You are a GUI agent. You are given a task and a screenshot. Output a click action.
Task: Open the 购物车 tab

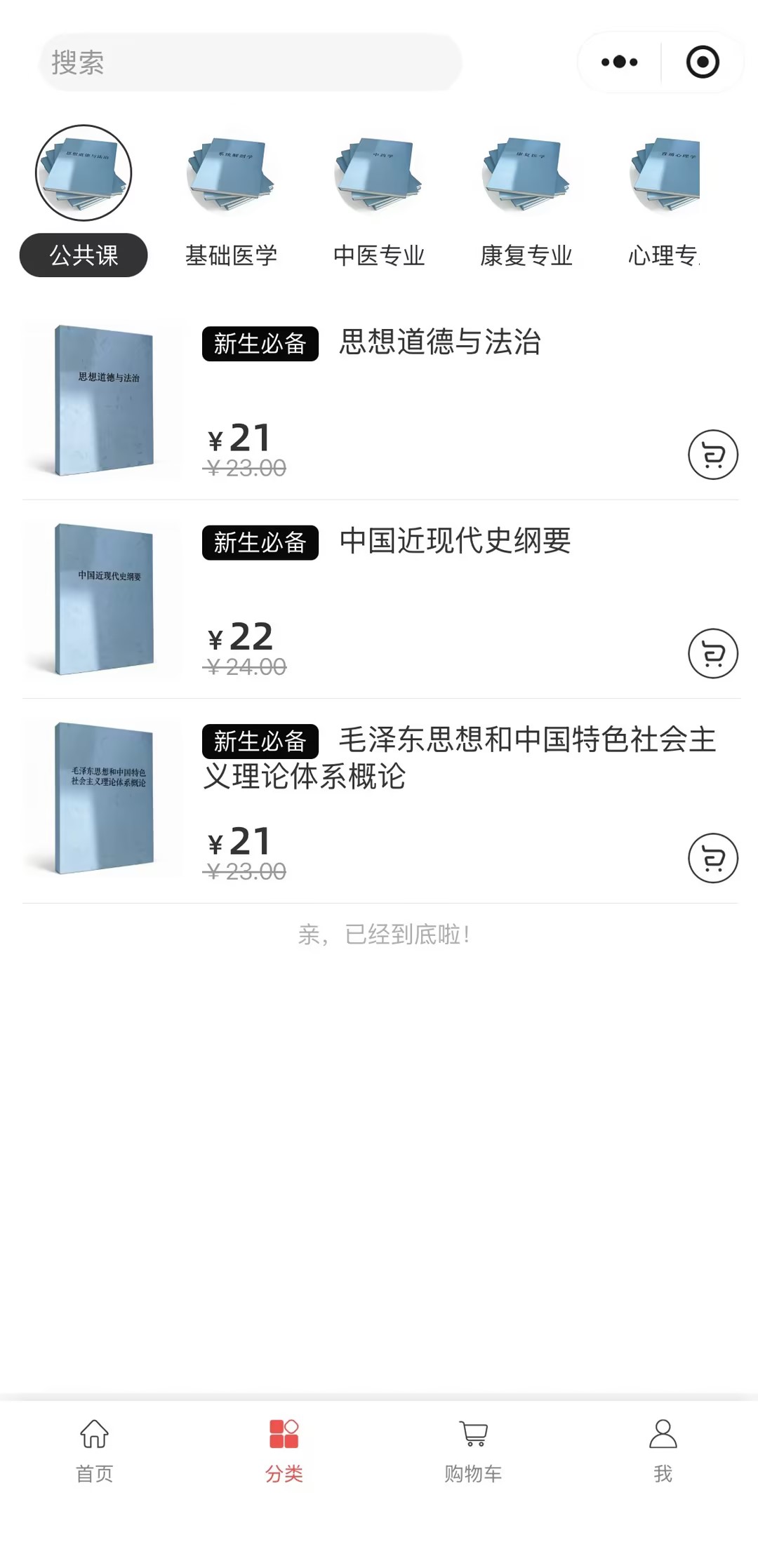tap(474, 1449)
